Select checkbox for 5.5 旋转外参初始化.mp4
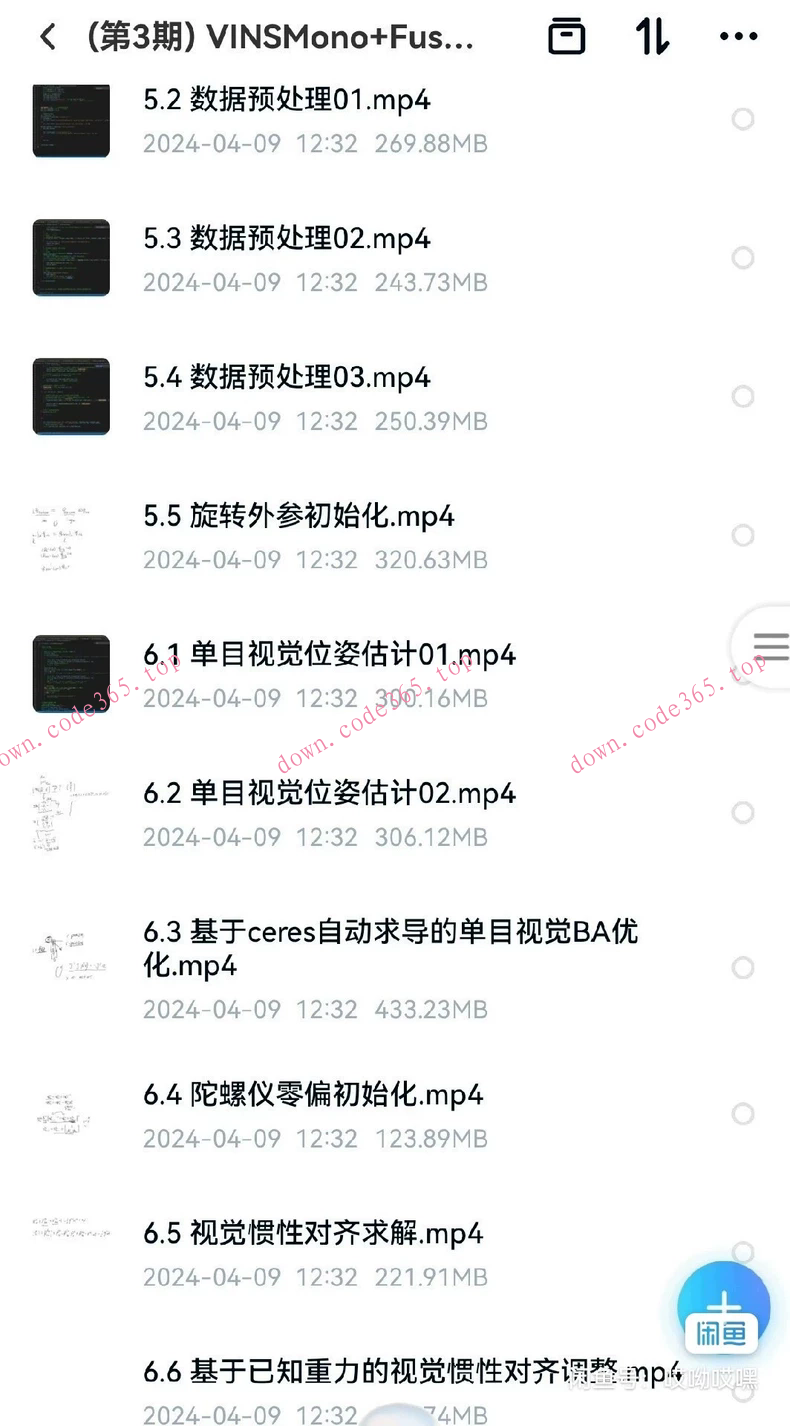Image resolution: width=790 pixels, height=1426 pixels. (743, 536)
